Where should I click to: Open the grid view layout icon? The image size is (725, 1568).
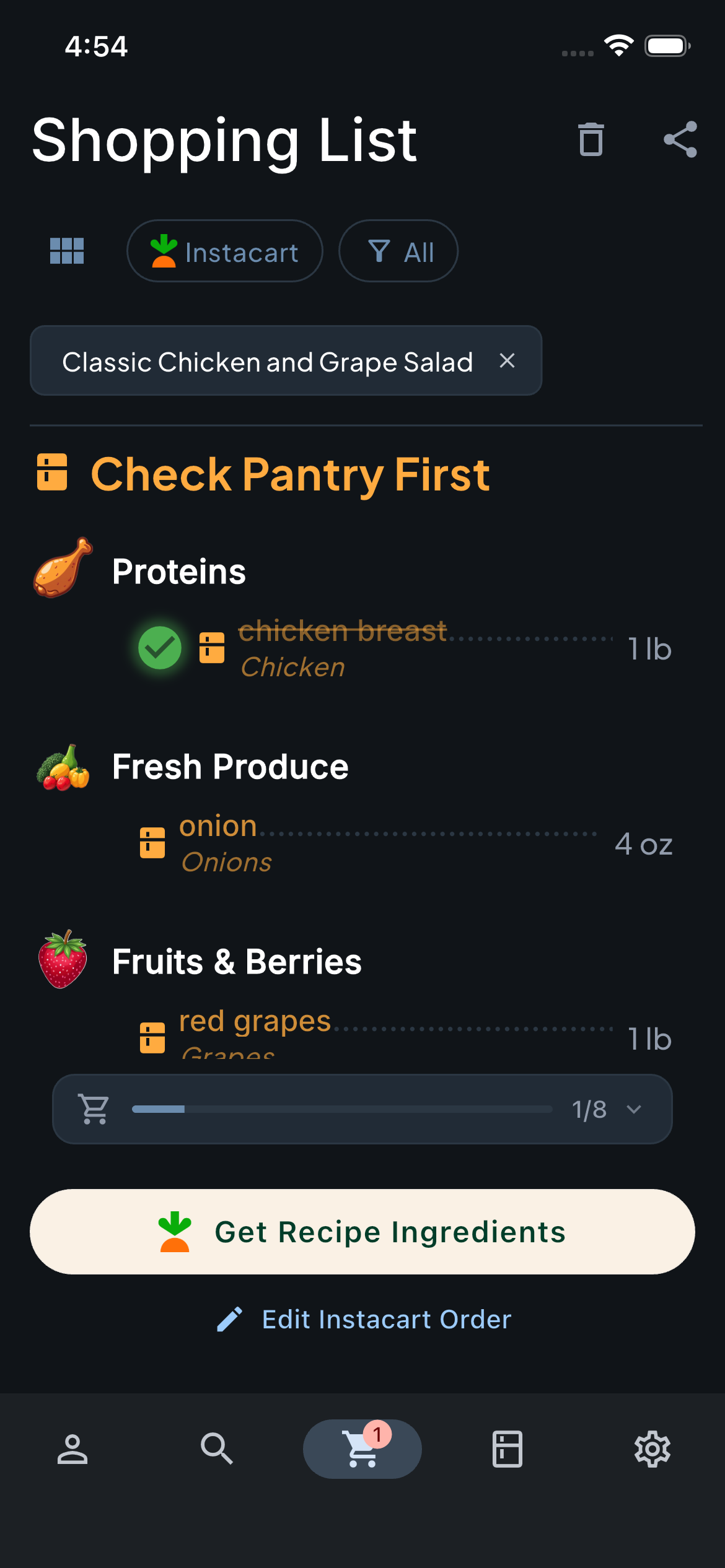click(66, 251)
